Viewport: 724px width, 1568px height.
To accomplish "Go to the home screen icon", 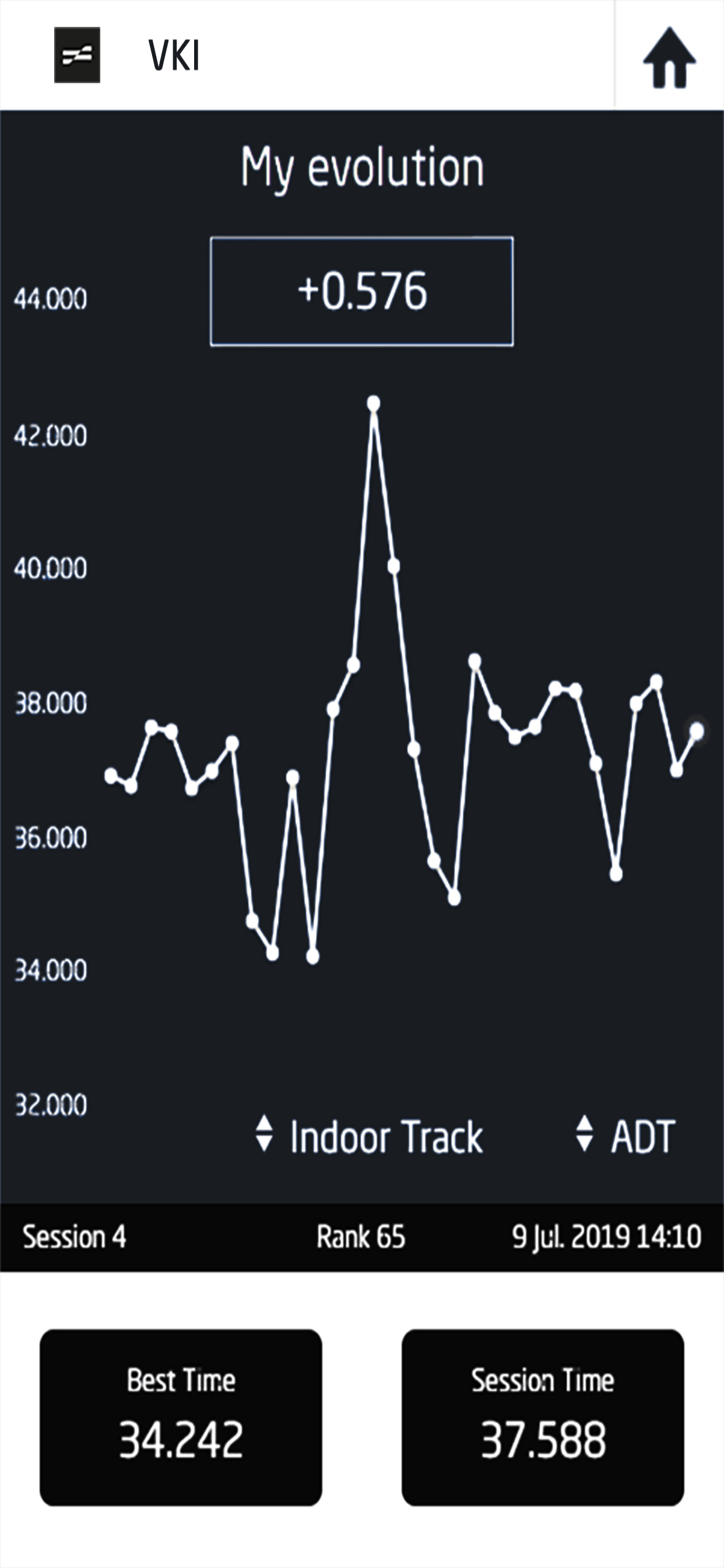I will click(x=669, y=57).
